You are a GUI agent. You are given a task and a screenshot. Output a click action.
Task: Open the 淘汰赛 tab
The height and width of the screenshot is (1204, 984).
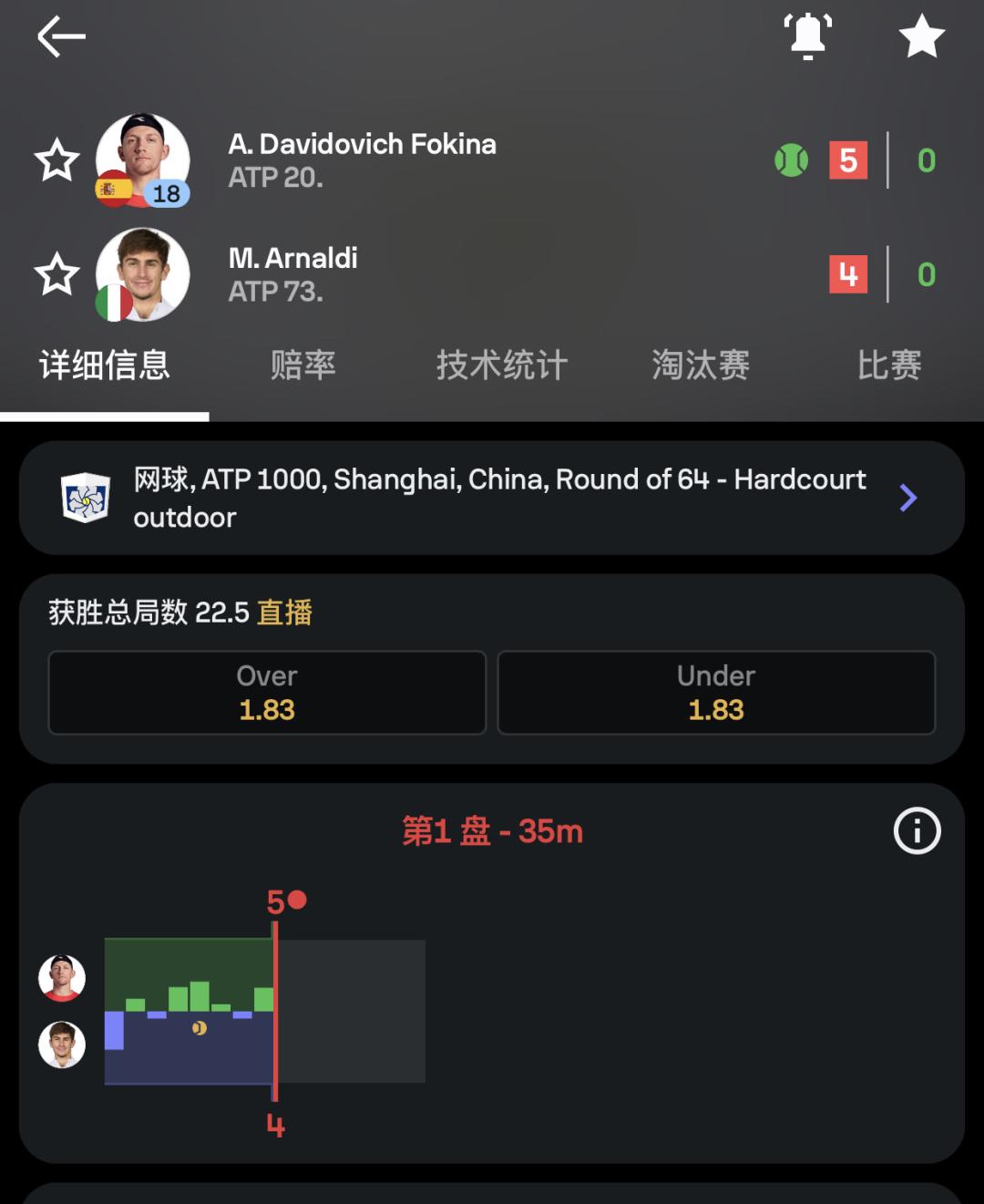click(x=700, y=365)
